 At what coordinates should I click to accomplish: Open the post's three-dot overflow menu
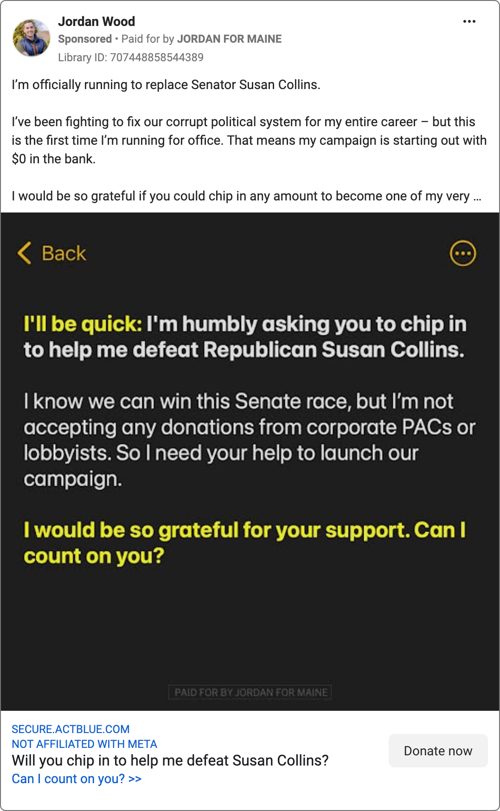click(469, 22)
